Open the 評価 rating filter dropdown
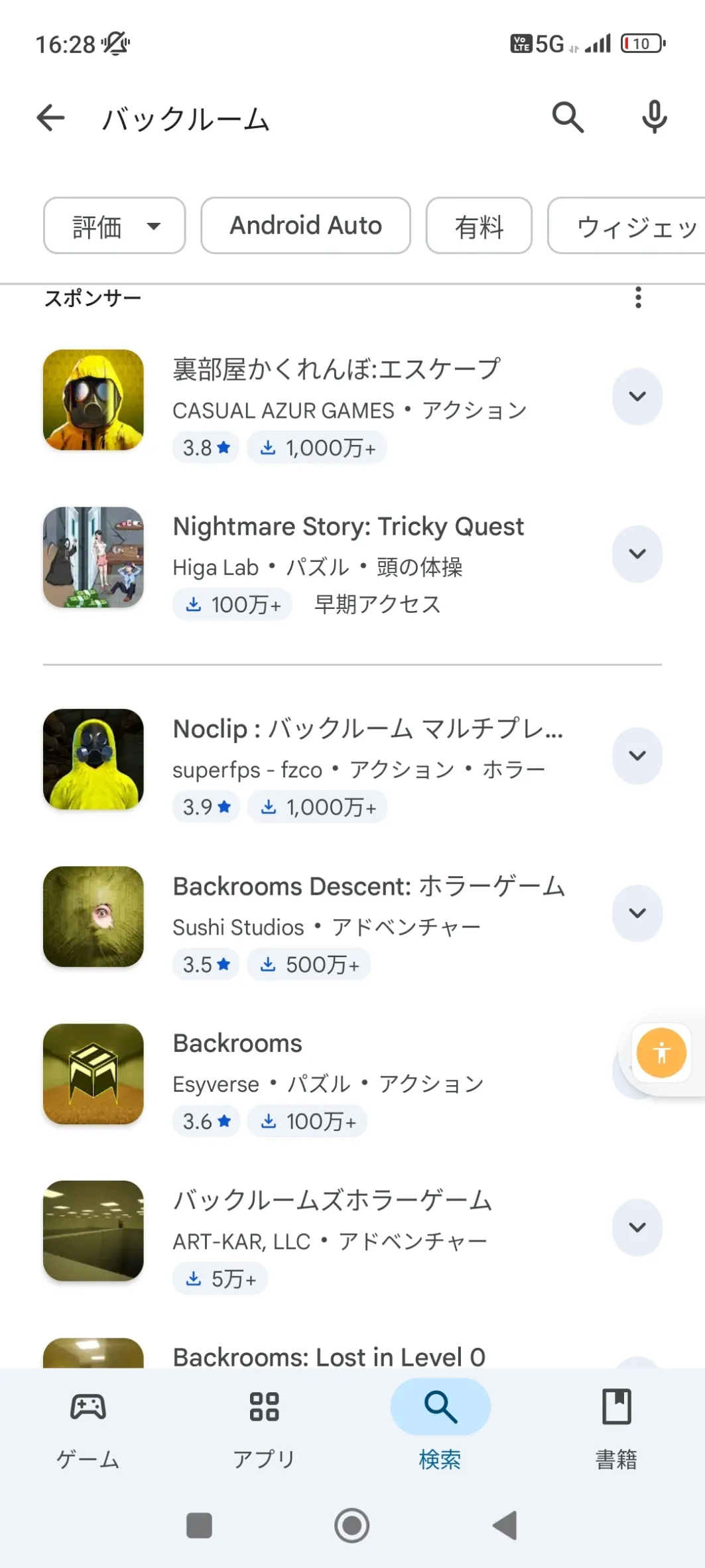This screenshot has width=705, height=1568. pyautogui.click(x=114, y=226)
